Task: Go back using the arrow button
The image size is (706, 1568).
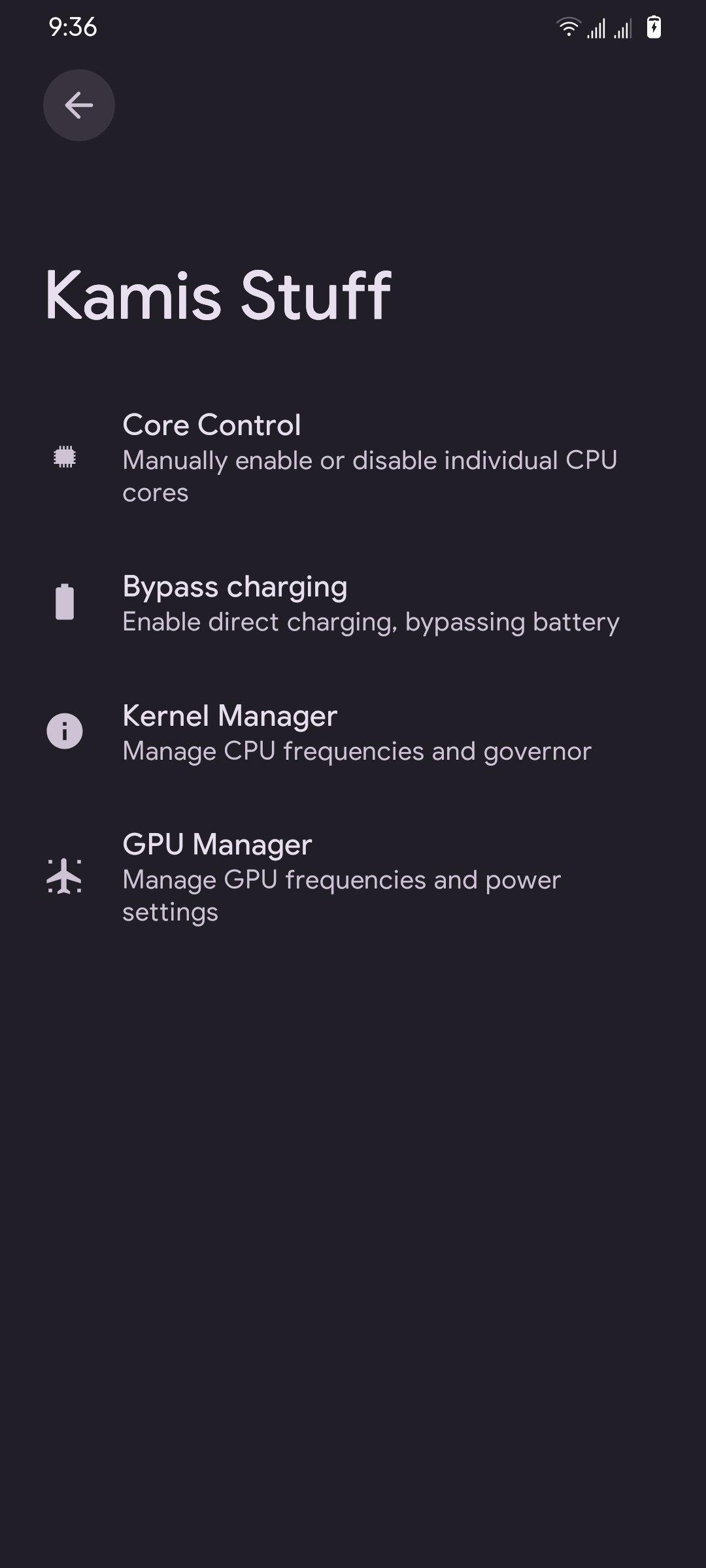Action: pos(79,105)
